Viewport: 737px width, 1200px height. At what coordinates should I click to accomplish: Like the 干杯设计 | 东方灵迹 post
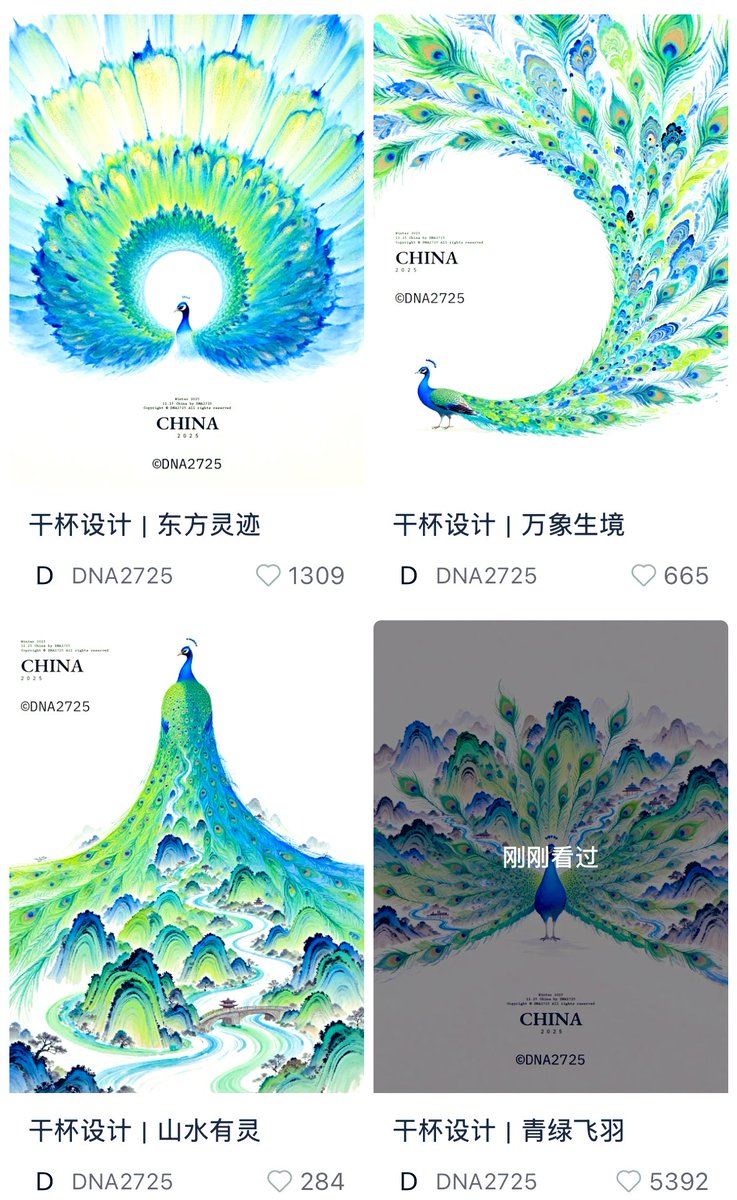coord(268,576)
